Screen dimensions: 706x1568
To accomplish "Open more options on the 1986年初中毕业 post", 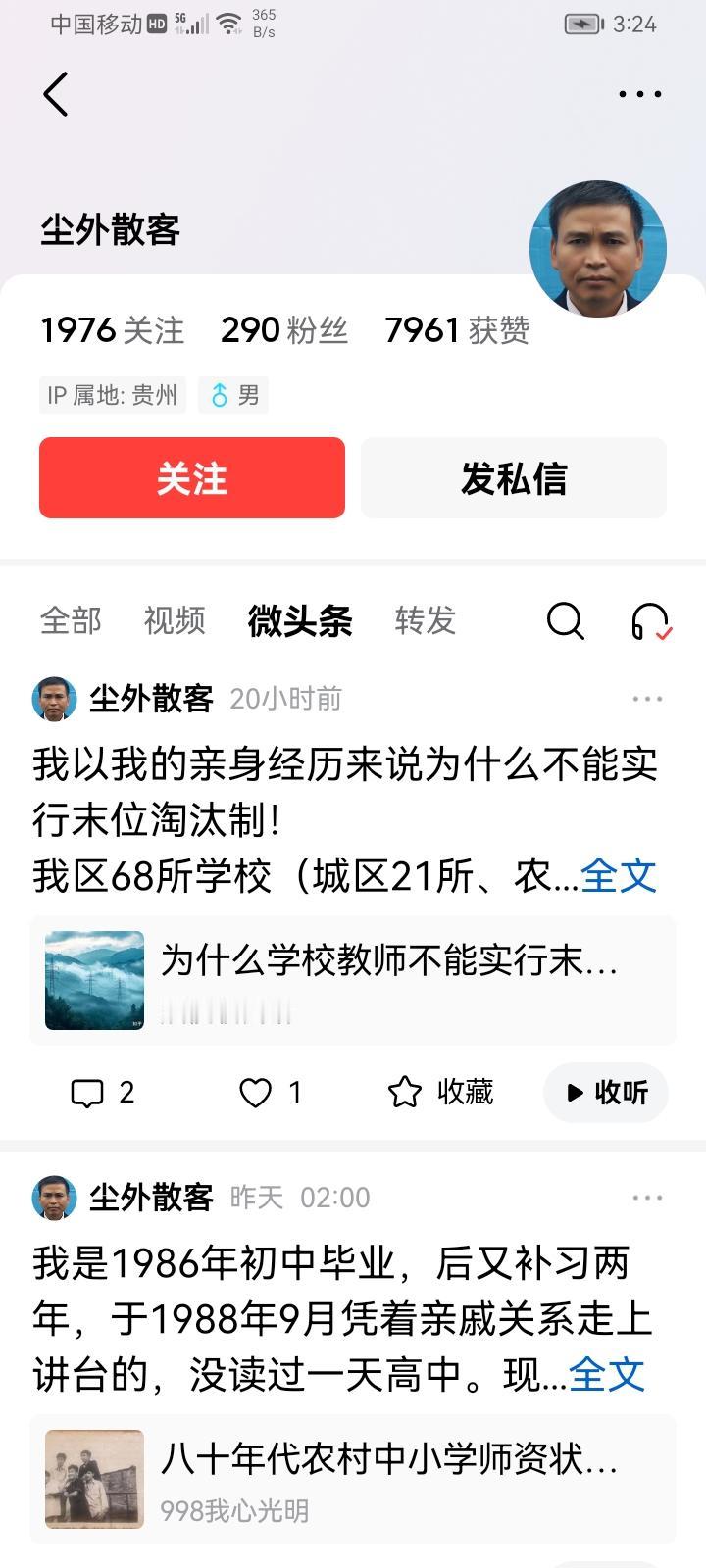I will tap(648, 1197).
